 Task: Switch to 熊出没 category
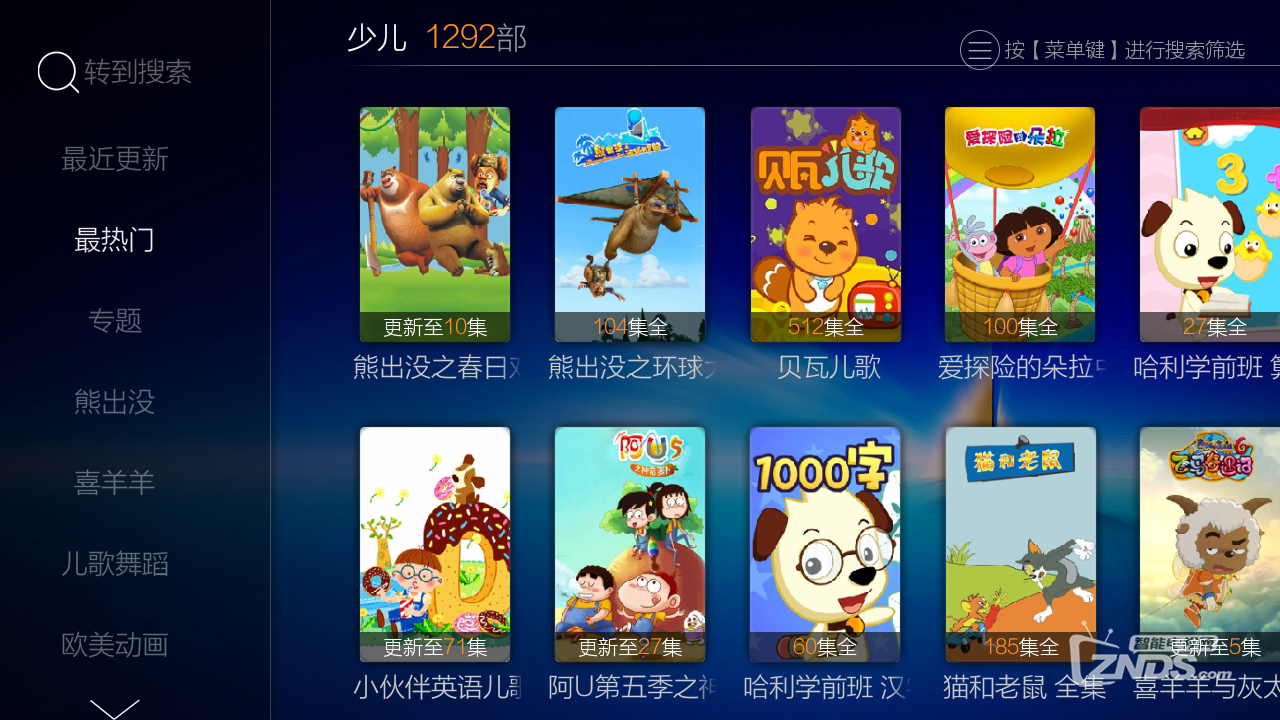click(x=115, y=402)
